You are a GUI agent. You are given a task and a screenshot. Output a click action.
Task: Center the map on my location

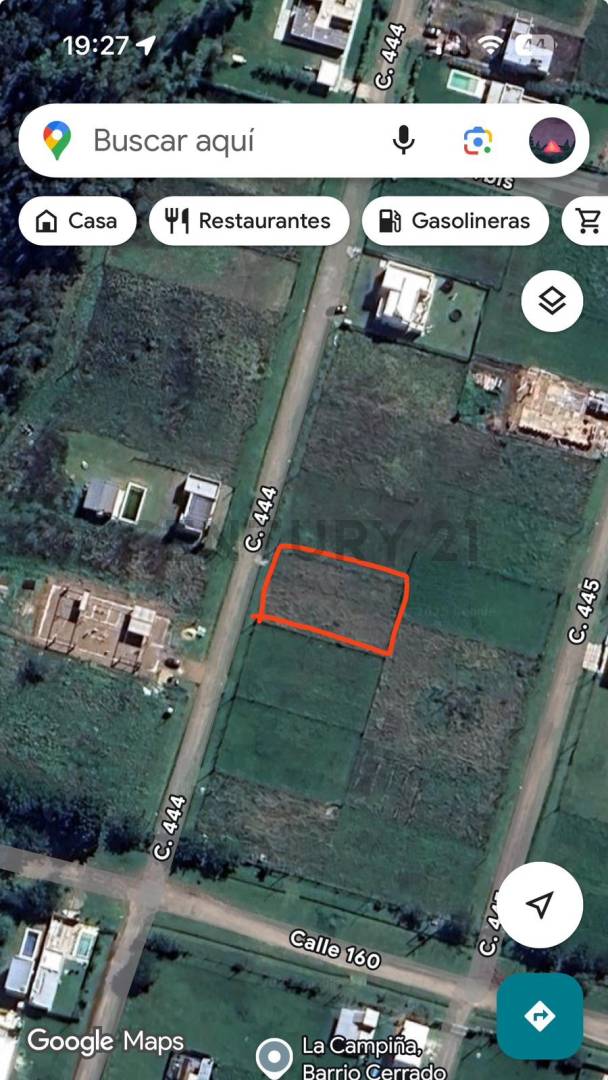540,905
